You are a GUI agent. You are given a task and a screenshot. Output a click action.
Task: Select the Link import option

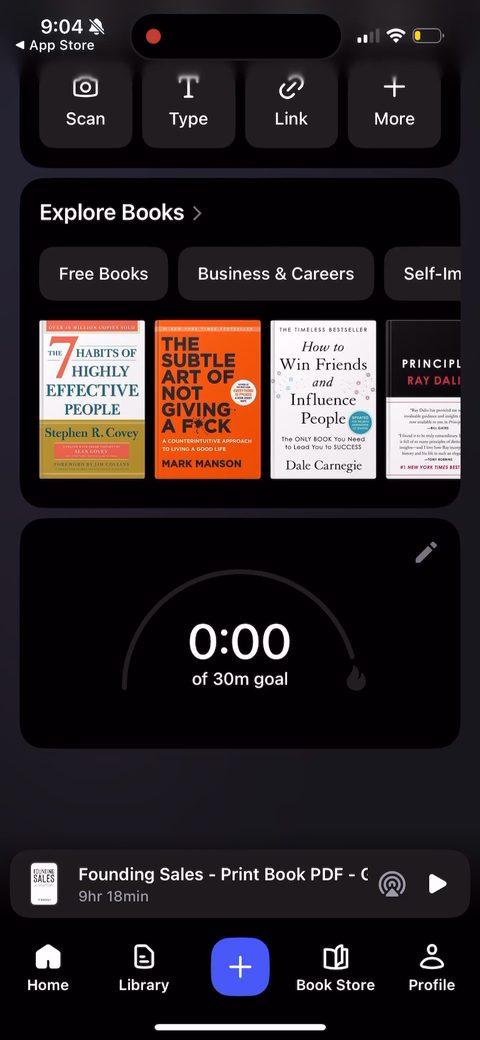pyautogui.click(x=291, y=103)
